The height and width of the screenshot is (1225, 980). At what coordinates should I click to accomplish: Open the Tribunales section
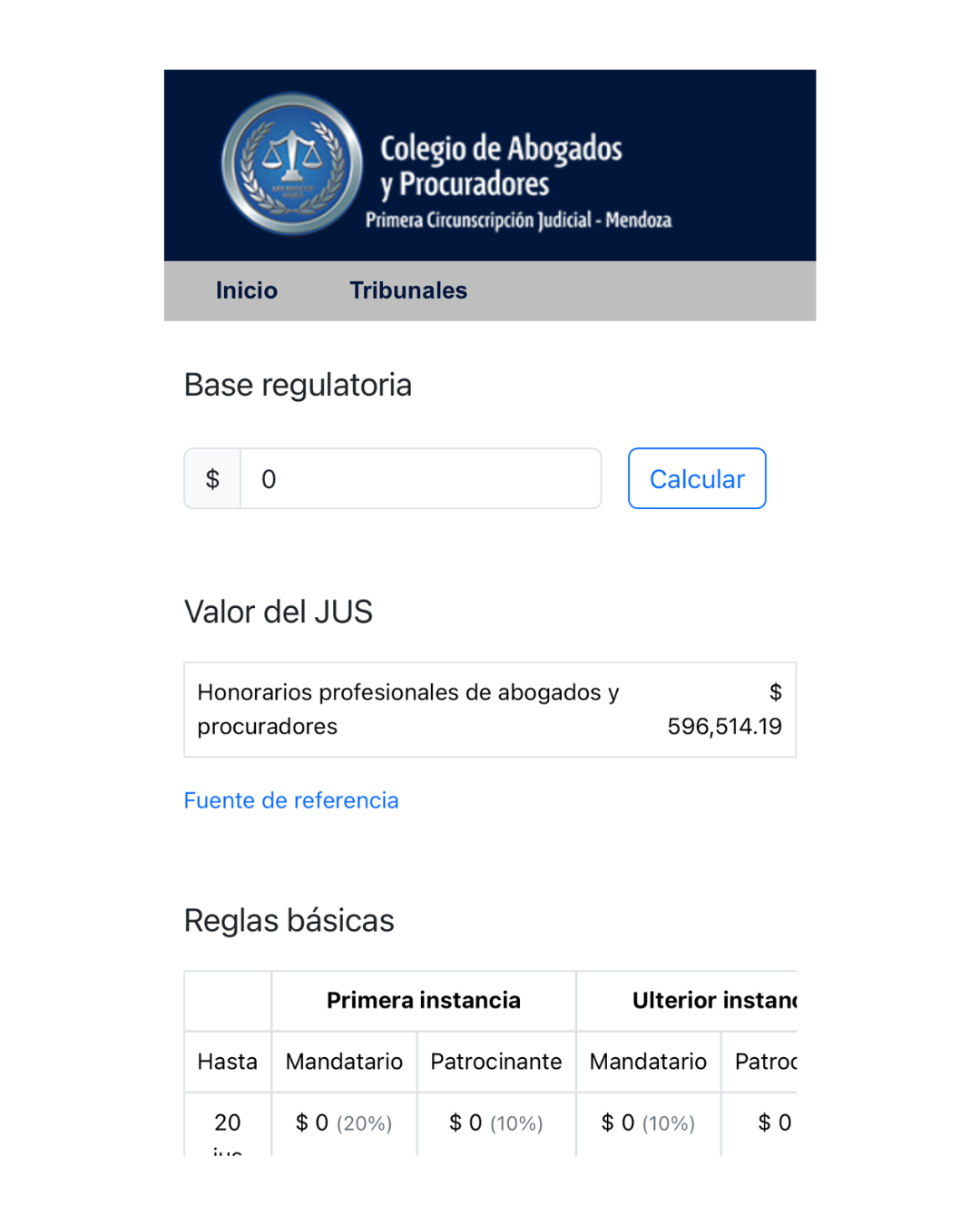(x=408, y=290)
